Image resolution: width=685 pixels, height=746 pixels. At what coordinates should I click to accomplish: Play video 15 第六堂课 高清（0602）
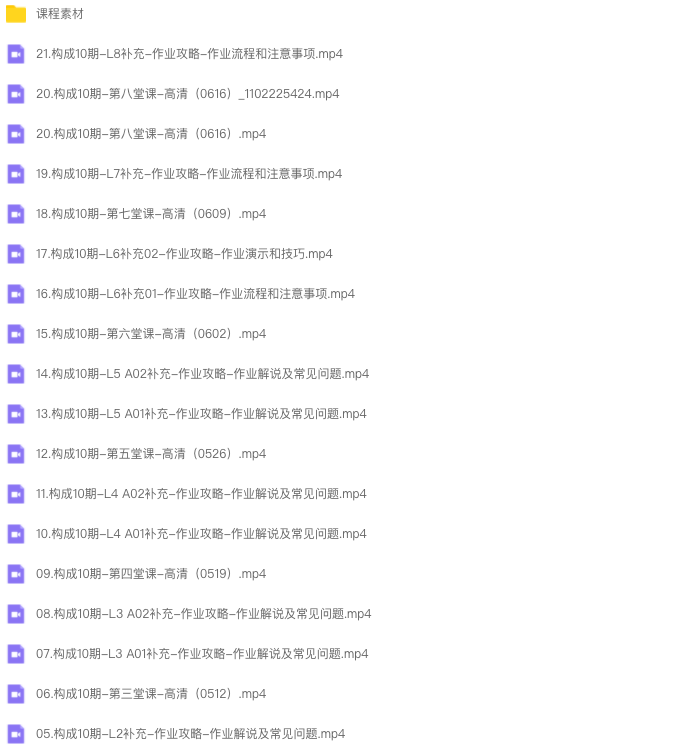pyautogui.click(x=150, y=334)
